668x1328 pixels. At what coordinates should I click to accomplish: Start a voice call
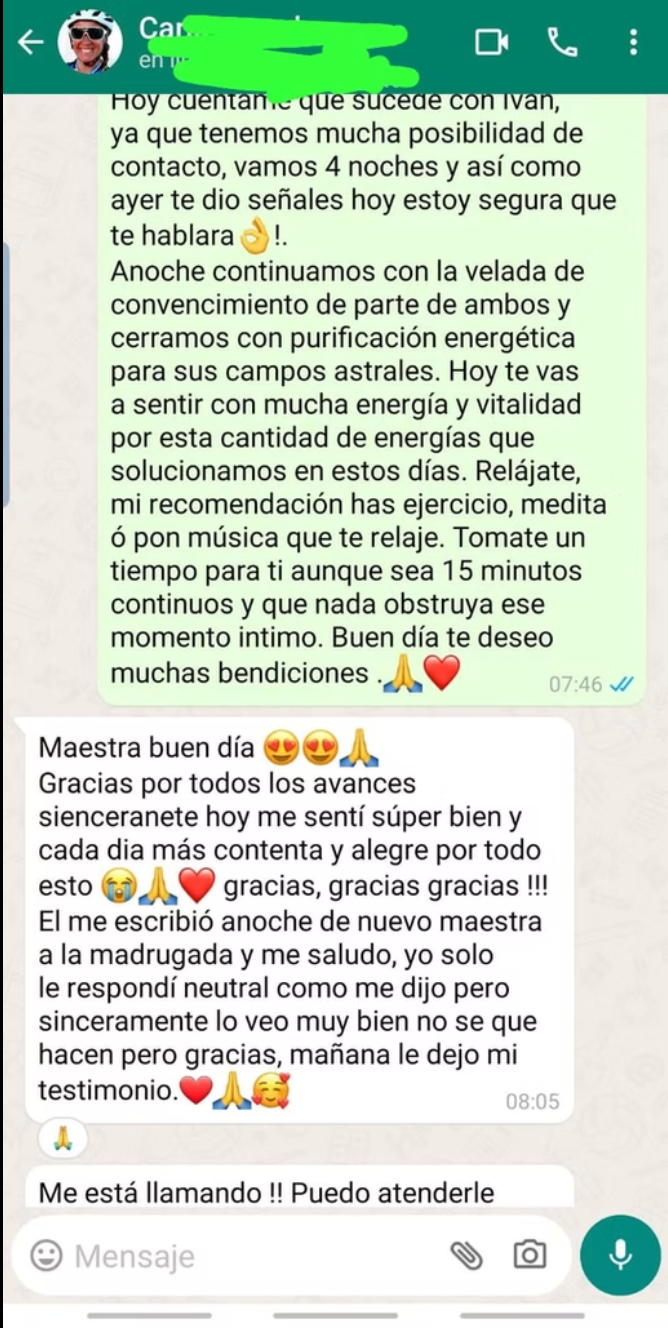click(x=563, y=42)
